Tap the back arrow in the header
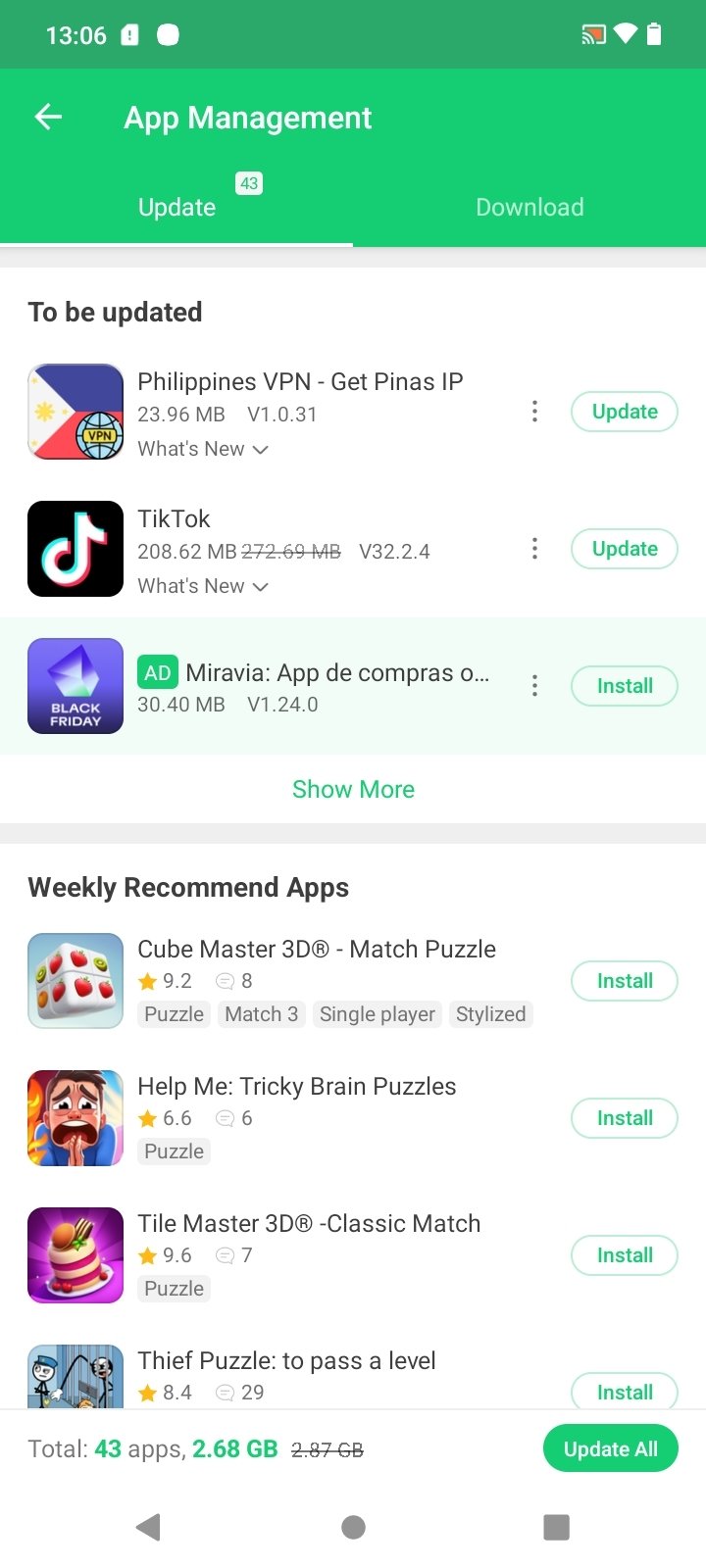The width and height of the screenshot is (706, 1568). point(47,117)
